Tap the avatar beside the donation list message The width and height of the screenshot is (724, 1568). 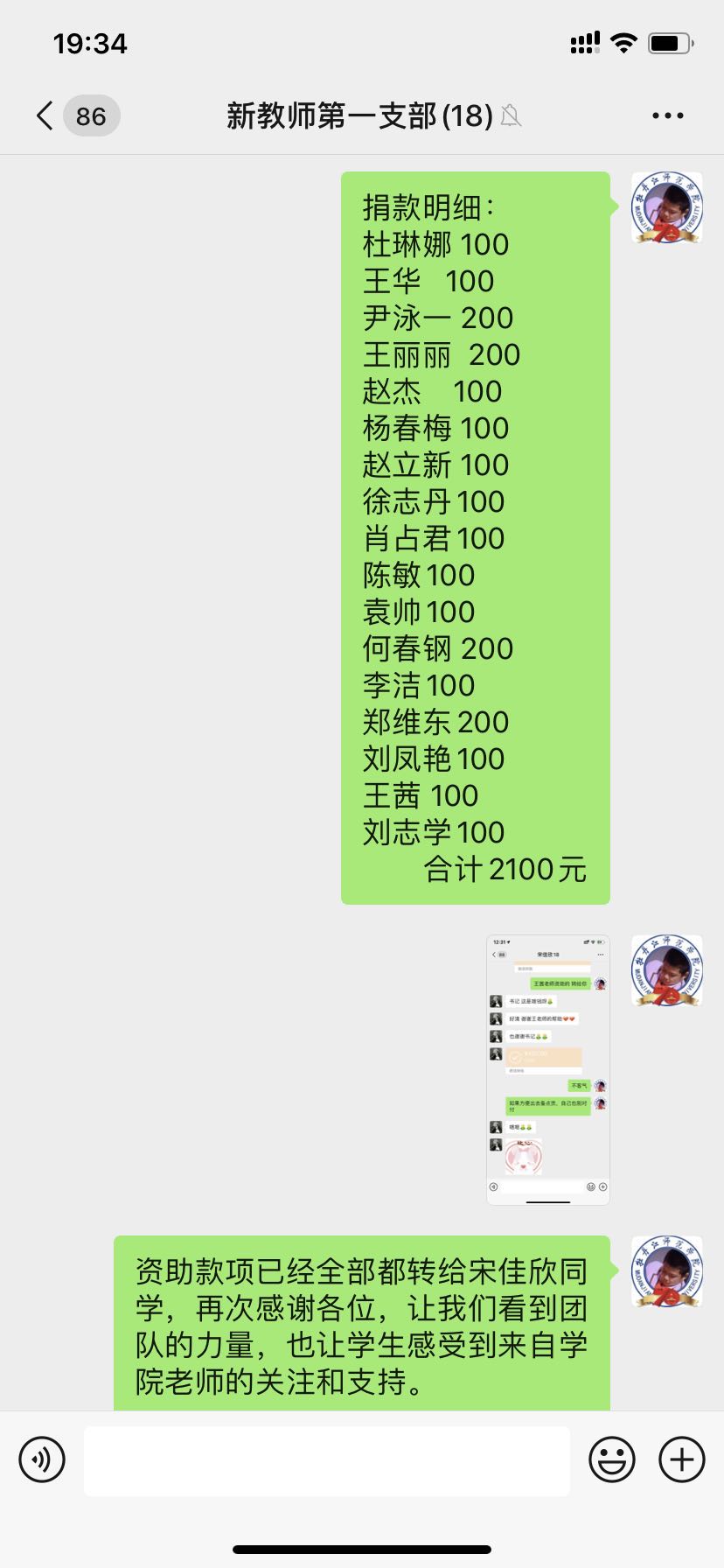click(x=667, y=208)
